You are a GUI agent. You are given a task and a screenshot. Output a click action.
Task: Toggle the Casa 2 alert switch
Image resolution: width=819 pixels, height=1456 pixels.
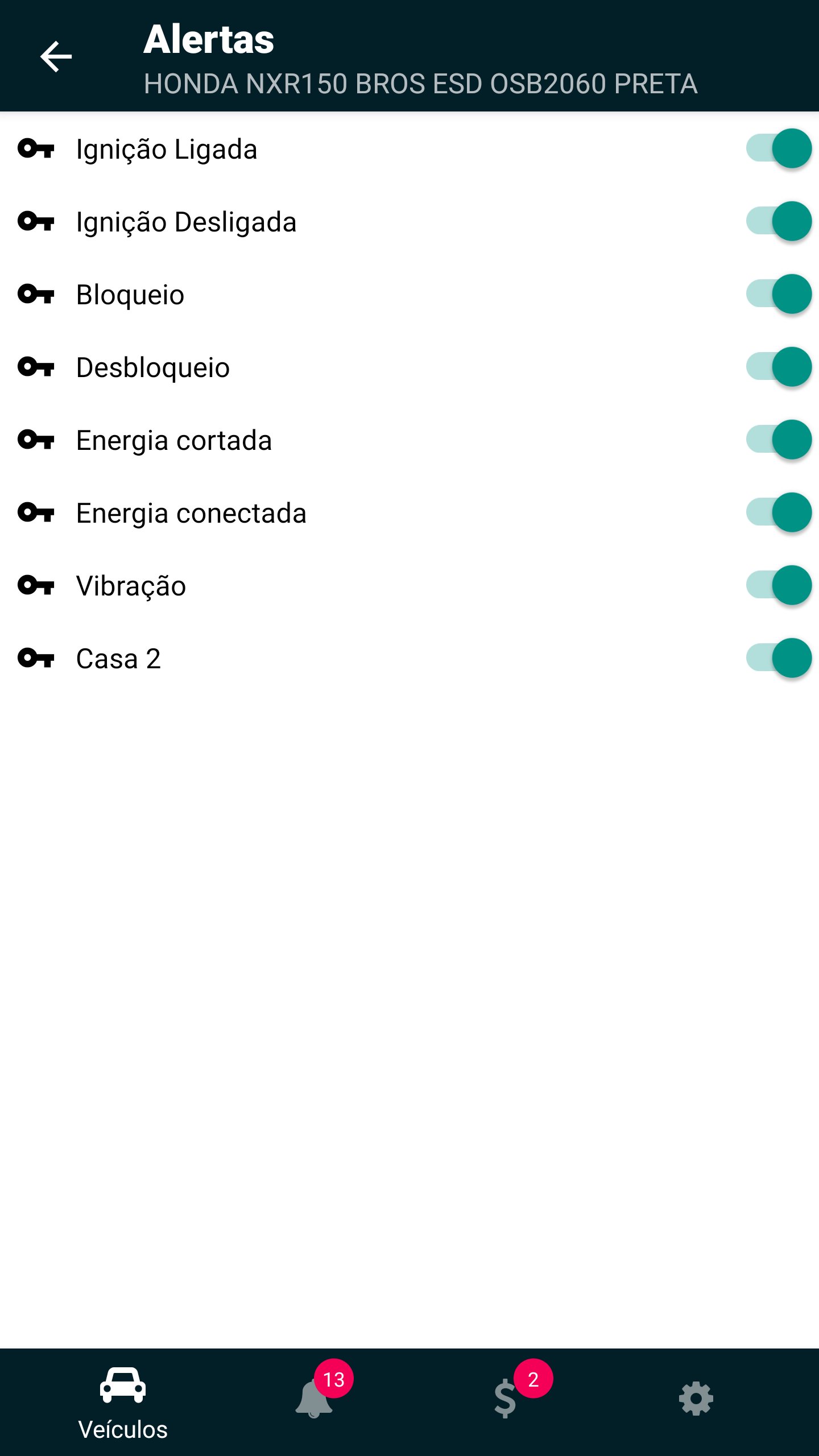tap(778, 658)
